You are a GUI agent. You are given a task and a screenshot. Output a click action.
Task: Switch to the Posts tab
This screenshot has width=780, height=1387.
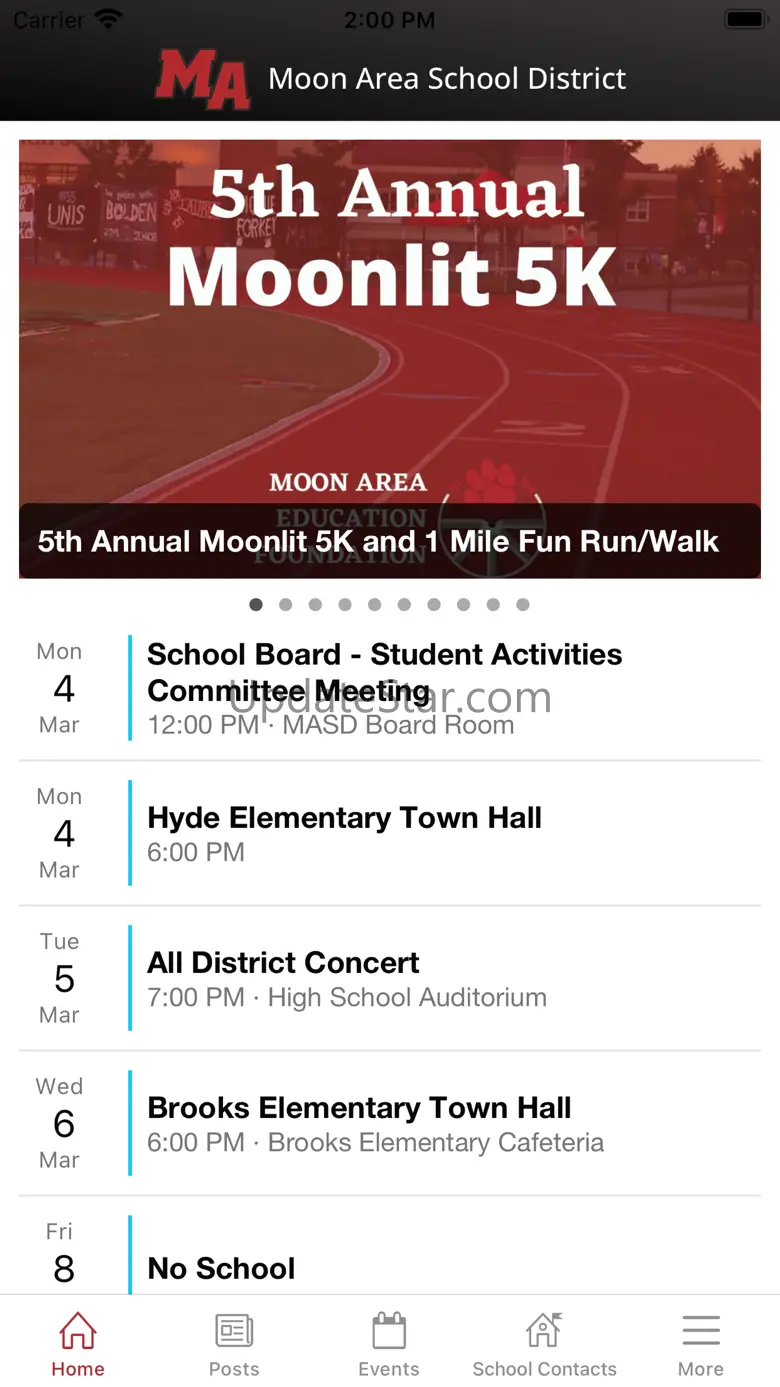[234, 1345]
